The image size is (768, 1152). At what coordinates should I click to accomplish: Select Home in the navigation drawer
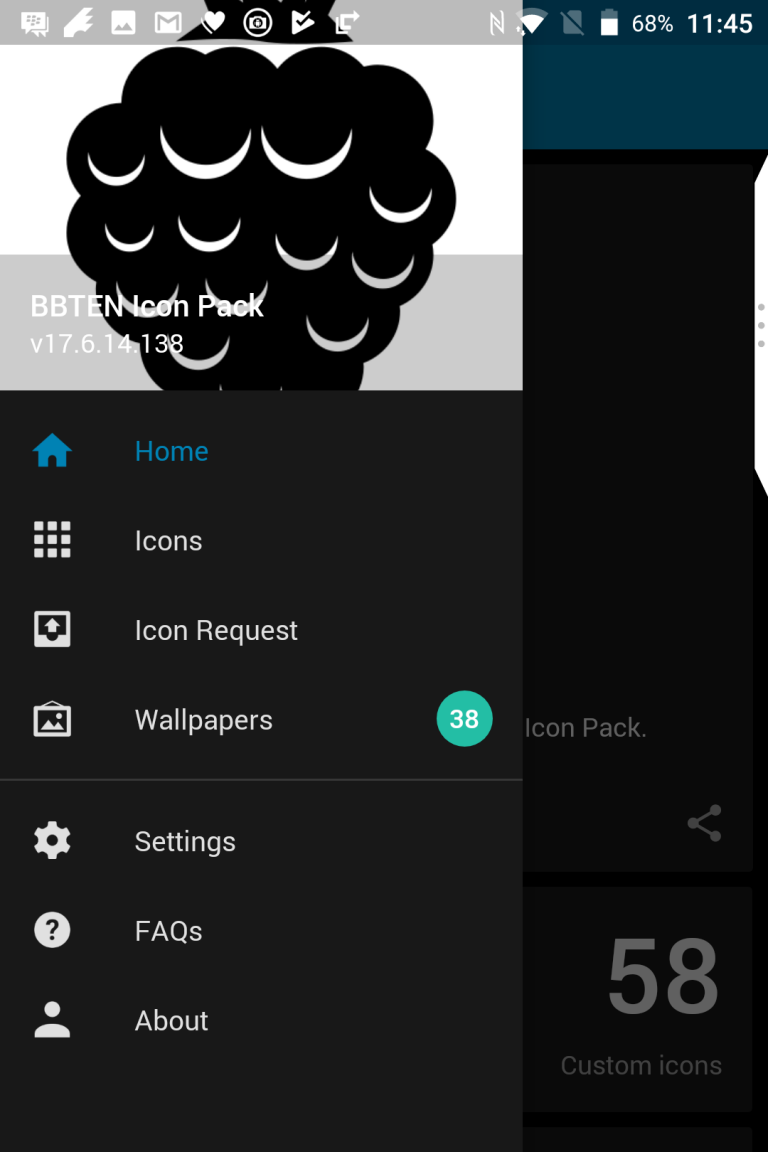tap(171, 450)
